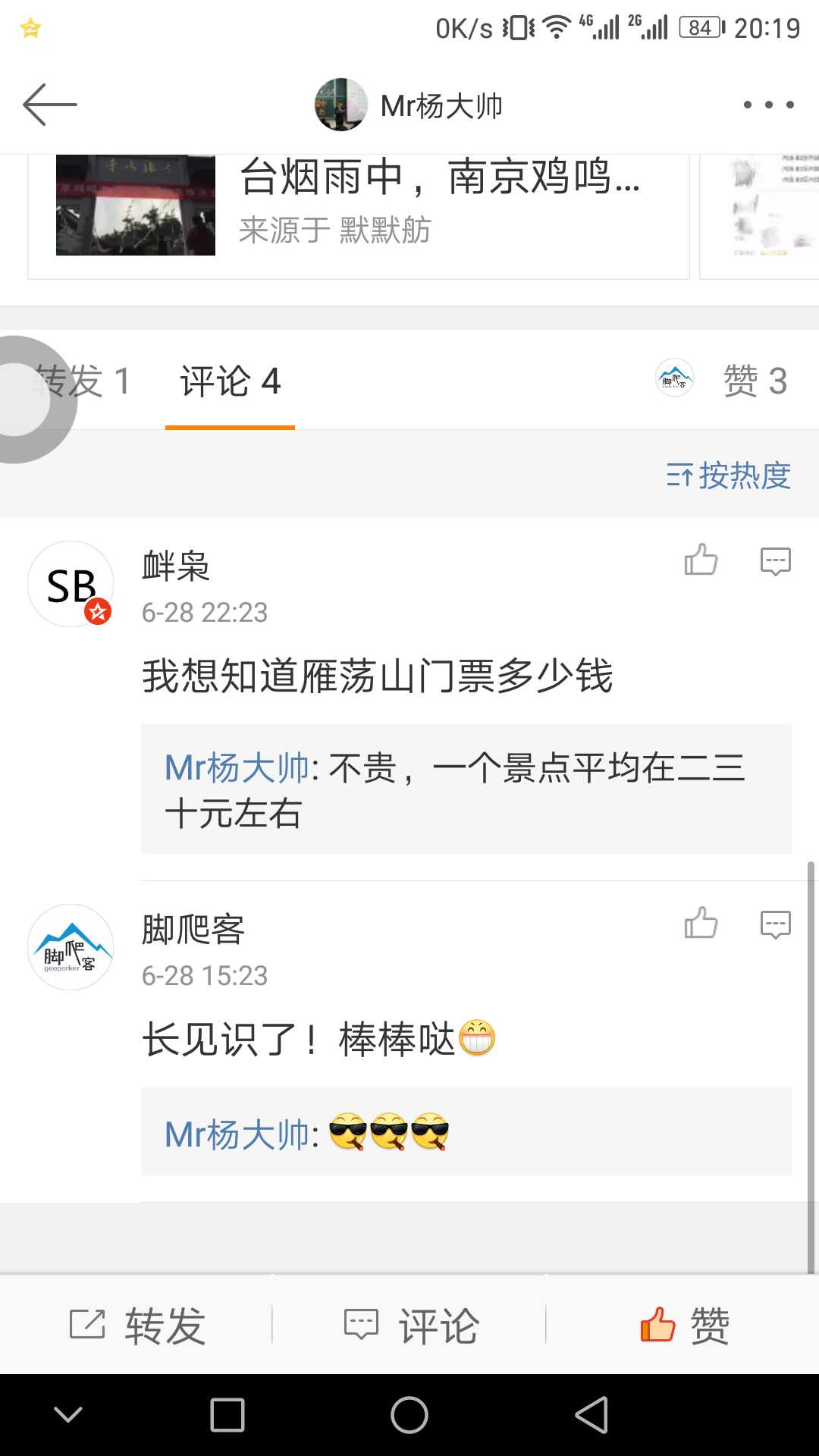819x1456 pixels.
Task: Open the 南京鸡鸣 article card
Action: point(358,205)
